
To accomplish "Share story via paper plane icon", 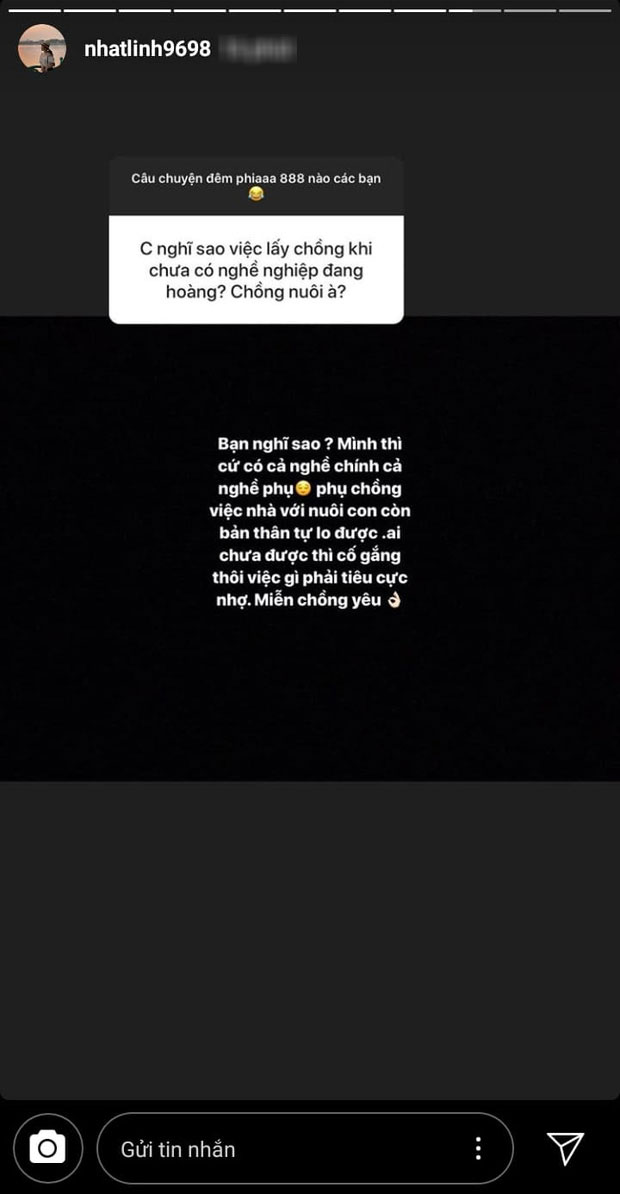I will [565, 1148].
